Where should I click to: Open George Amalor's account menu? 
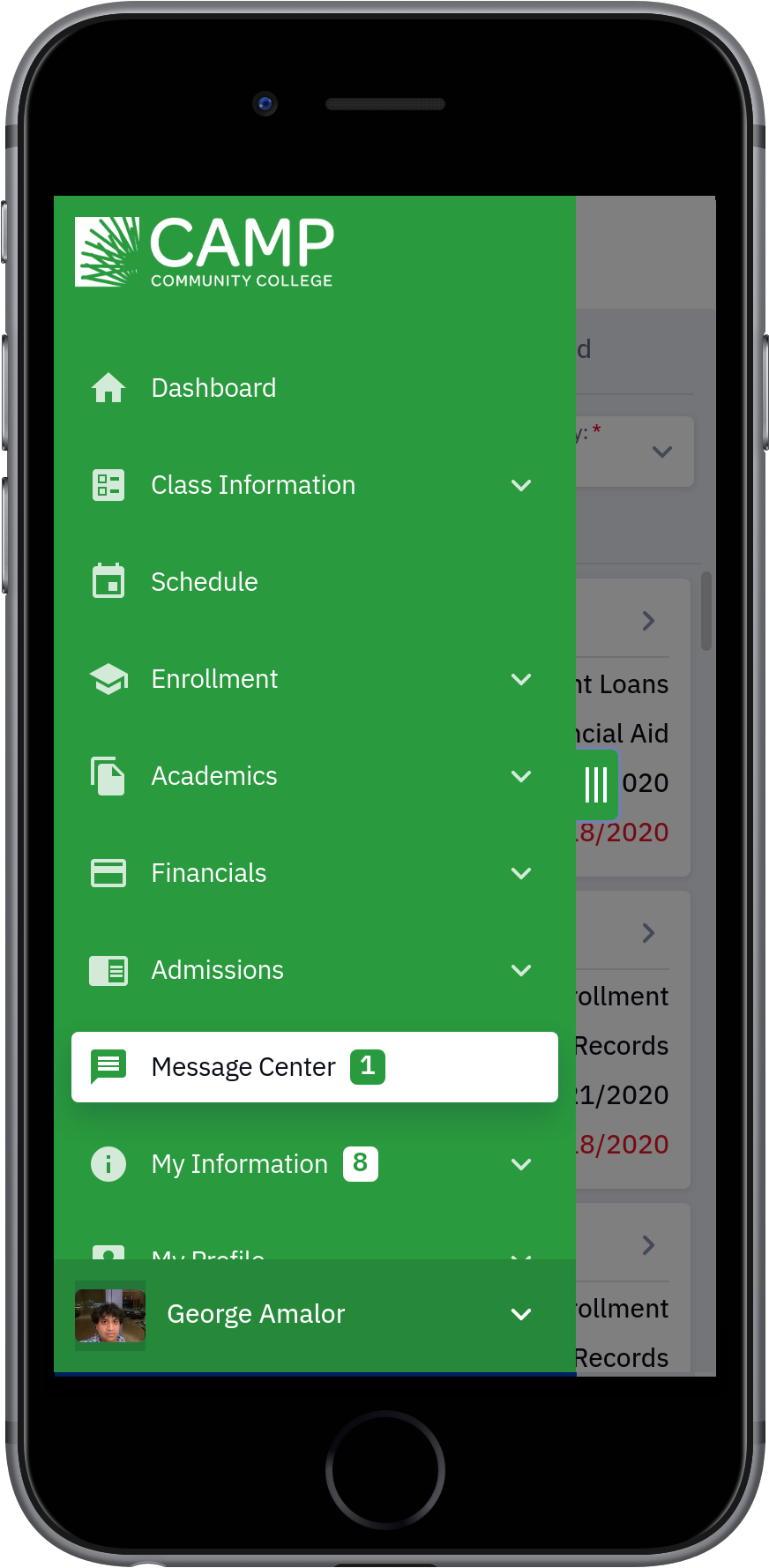314,1315
